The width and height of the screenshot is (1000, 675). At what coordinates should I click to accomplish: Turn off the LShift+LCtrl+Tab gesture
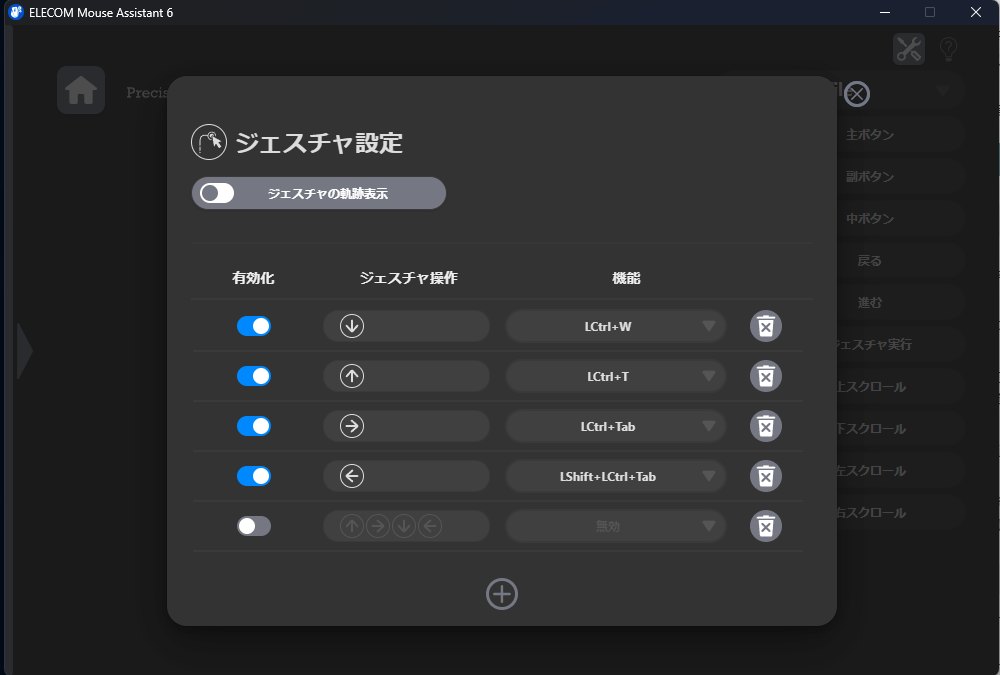click(x=254, y=476)
